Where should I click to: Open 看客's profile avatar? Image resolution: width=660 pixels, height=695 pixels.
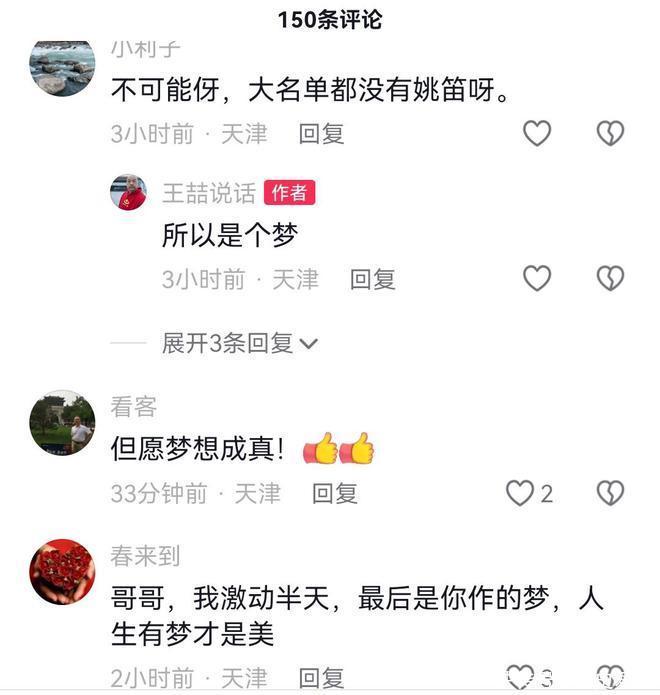point(62,423)
